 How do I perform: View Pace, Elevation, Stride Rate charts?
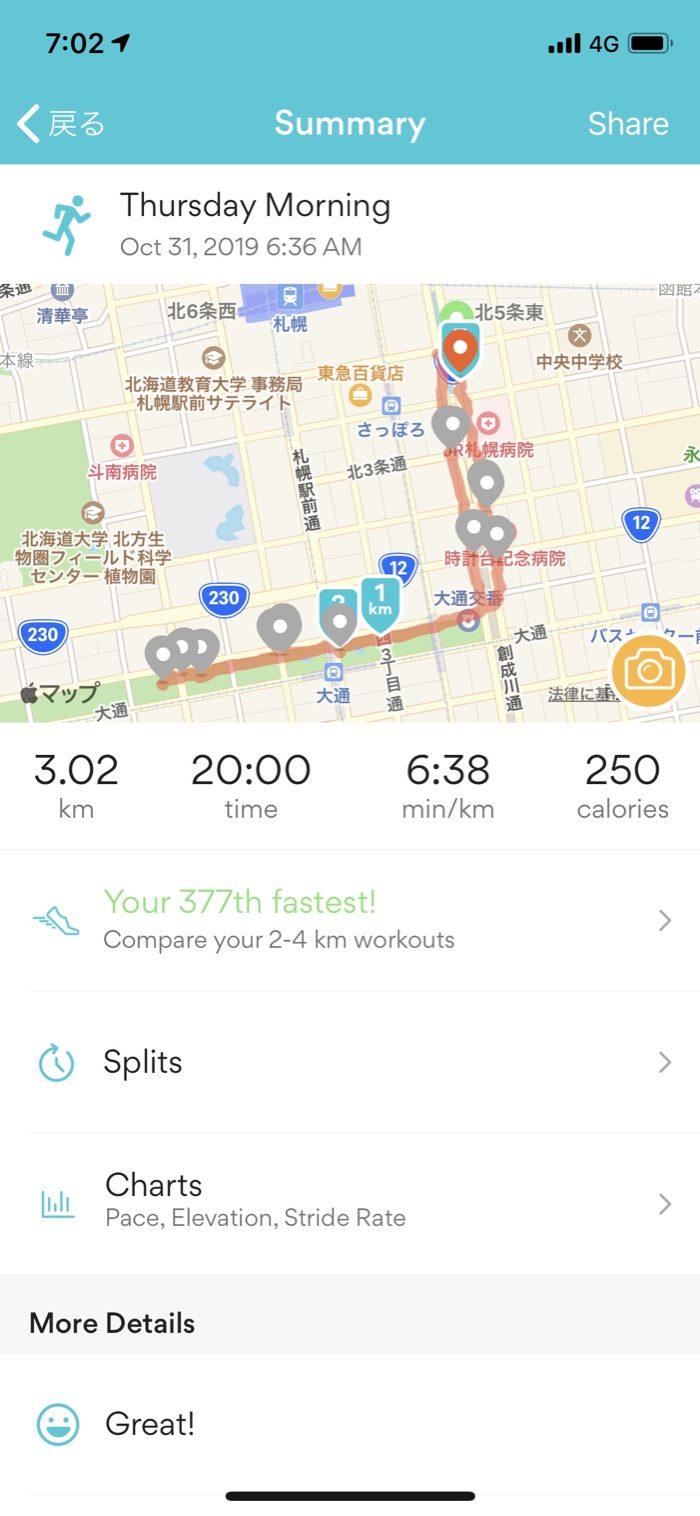350,1203
